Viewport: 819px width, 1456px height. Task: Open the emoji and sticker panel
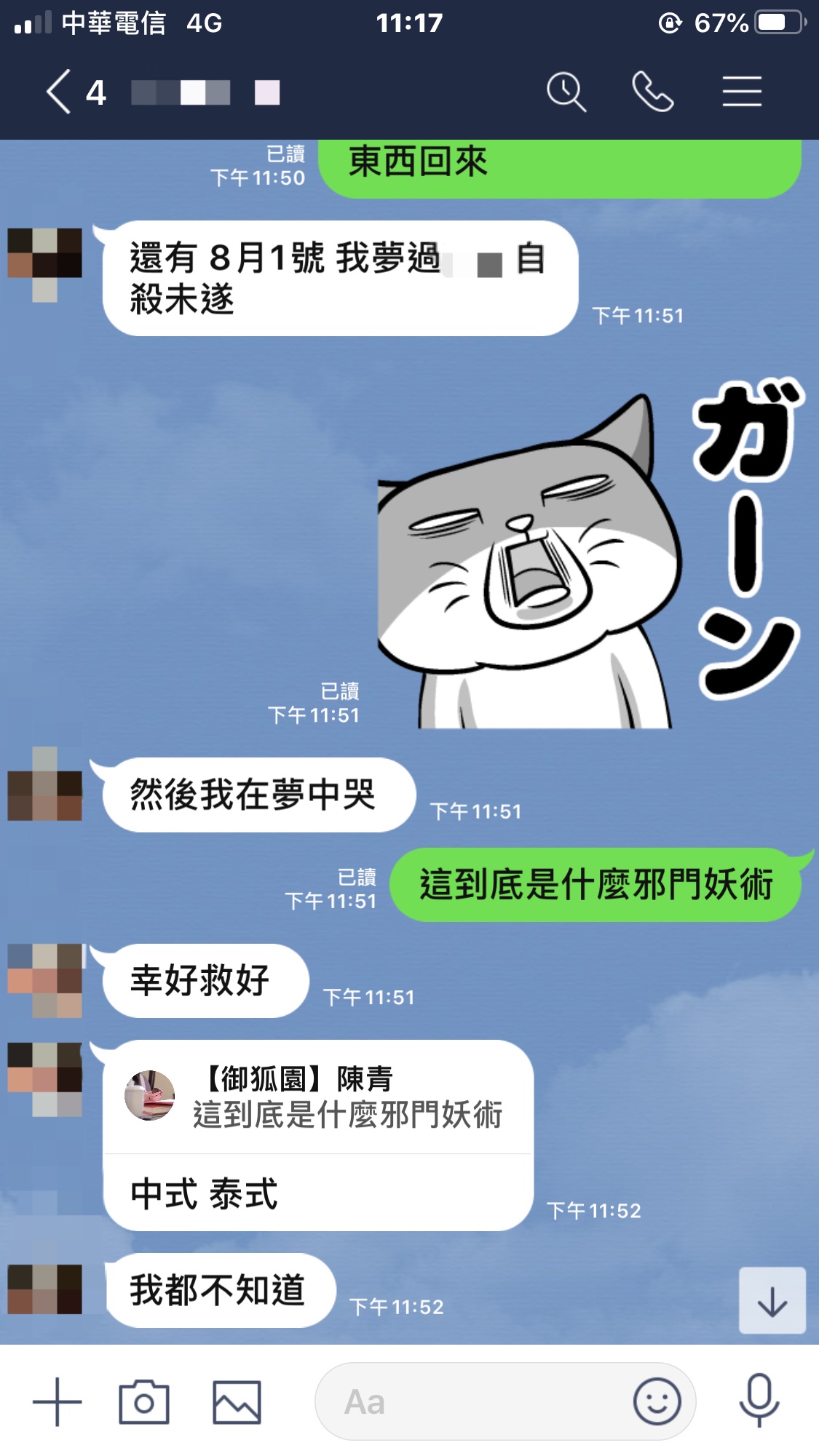(657, 1401)
